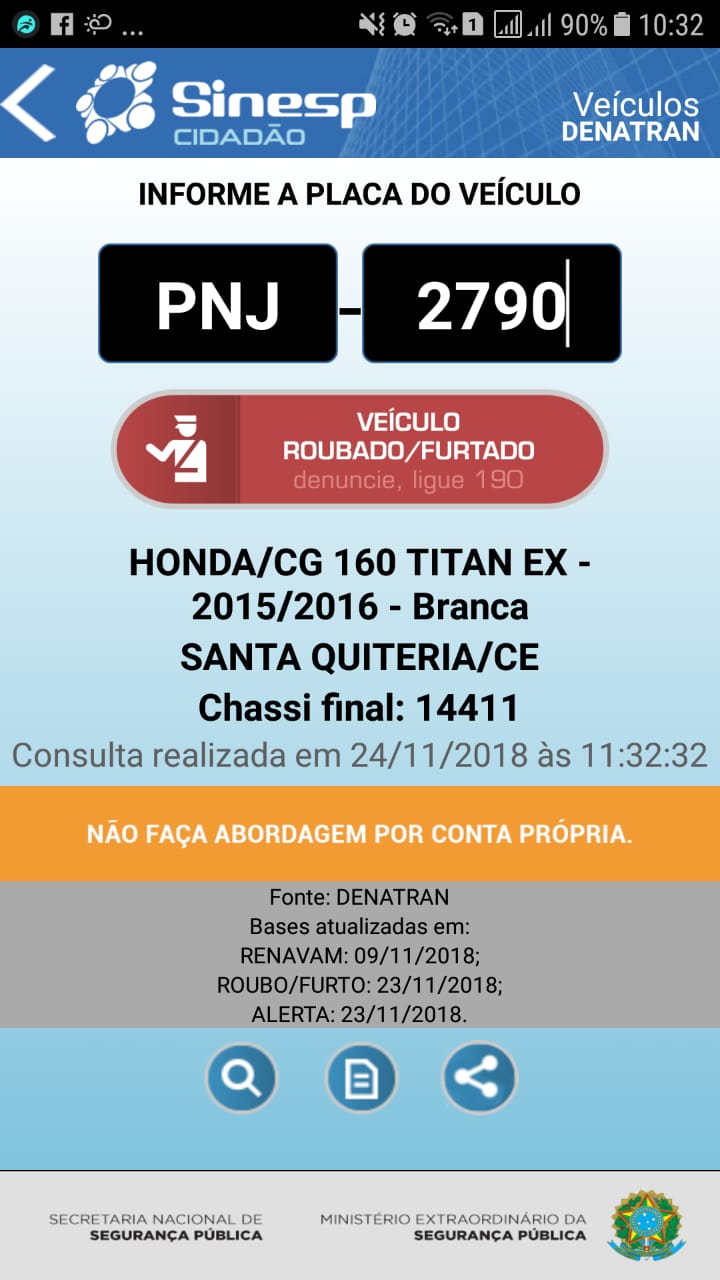Edit the plate letters field PNJ
The height and width of the screenshot is (1280, 720).
point(218,304)
